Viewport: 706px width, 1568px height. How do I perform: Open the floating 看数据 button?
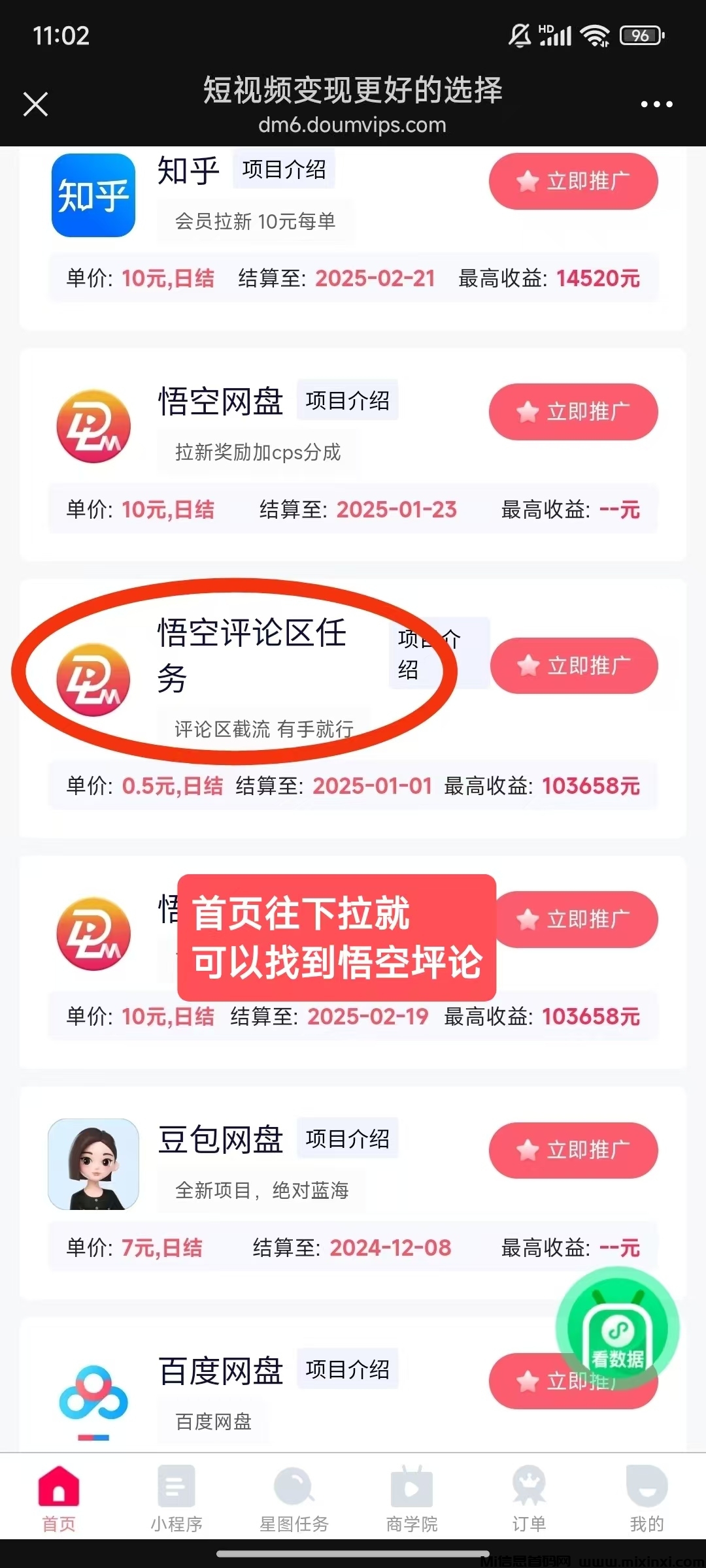617,1328
